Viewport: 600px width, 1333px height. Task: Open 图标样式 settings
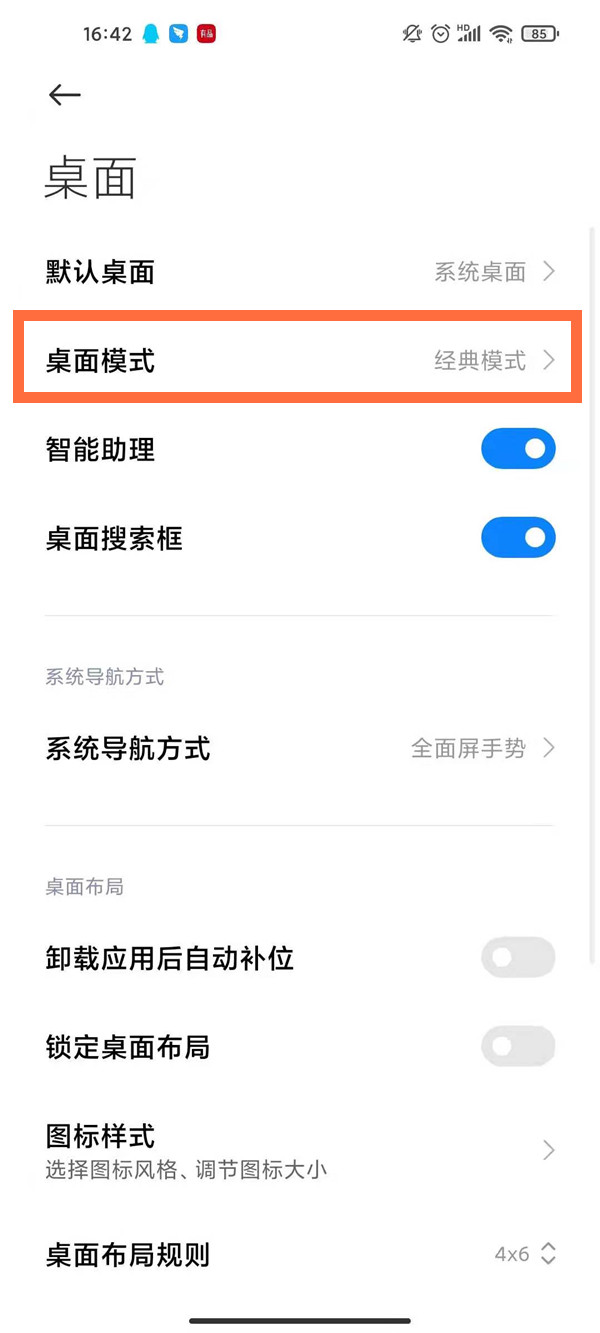tap(300, 1150)
